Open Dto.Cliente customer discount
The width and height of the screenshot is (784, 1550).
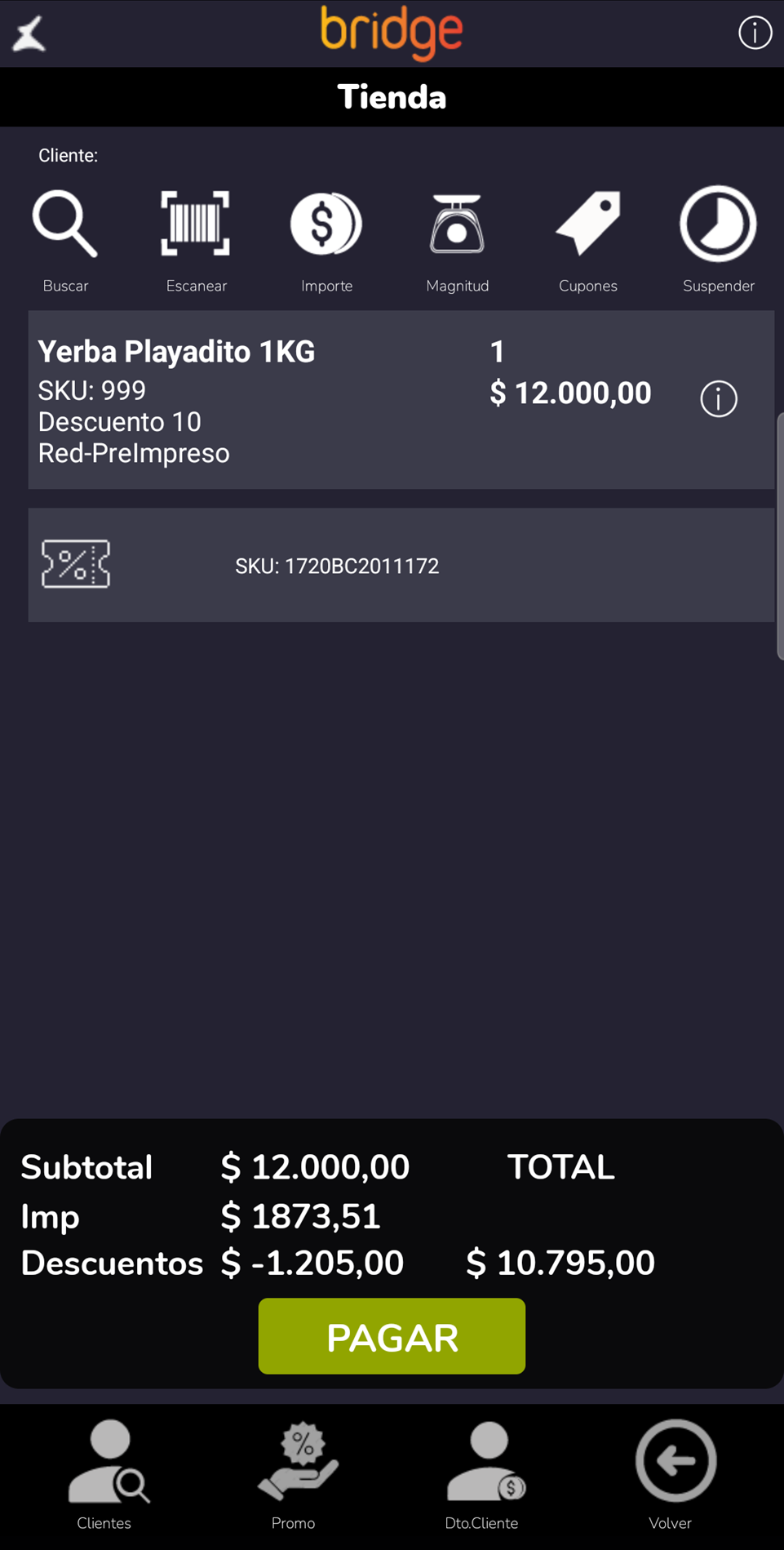click(x=483, y=1472)
